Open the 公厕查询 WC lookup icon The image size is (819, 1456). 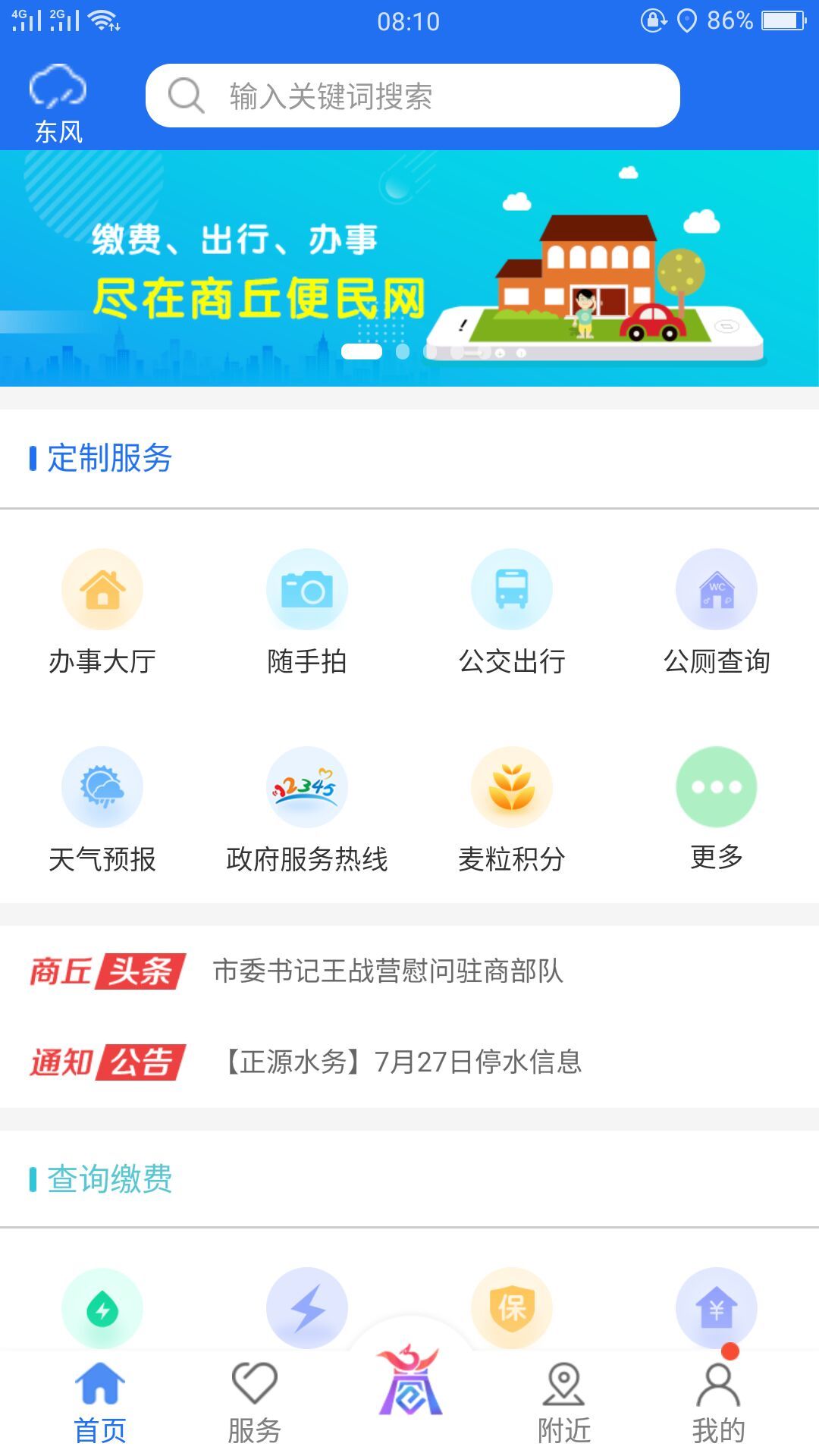pyautogui.click(x=717, y=589)
